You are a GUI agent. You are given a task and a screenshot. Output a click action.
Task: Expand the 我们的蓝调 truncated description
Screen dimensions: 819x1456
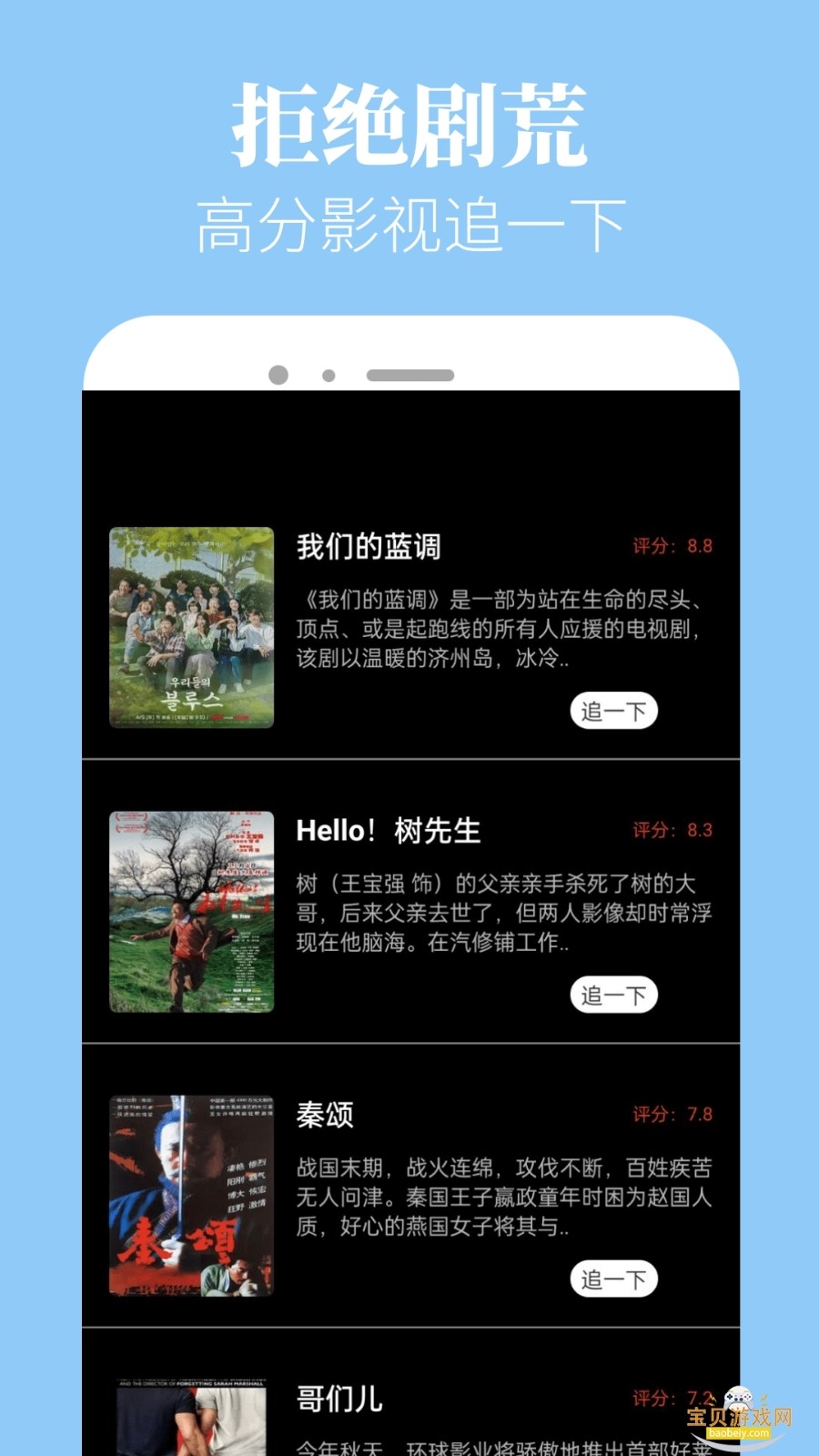tap(502, 628)
